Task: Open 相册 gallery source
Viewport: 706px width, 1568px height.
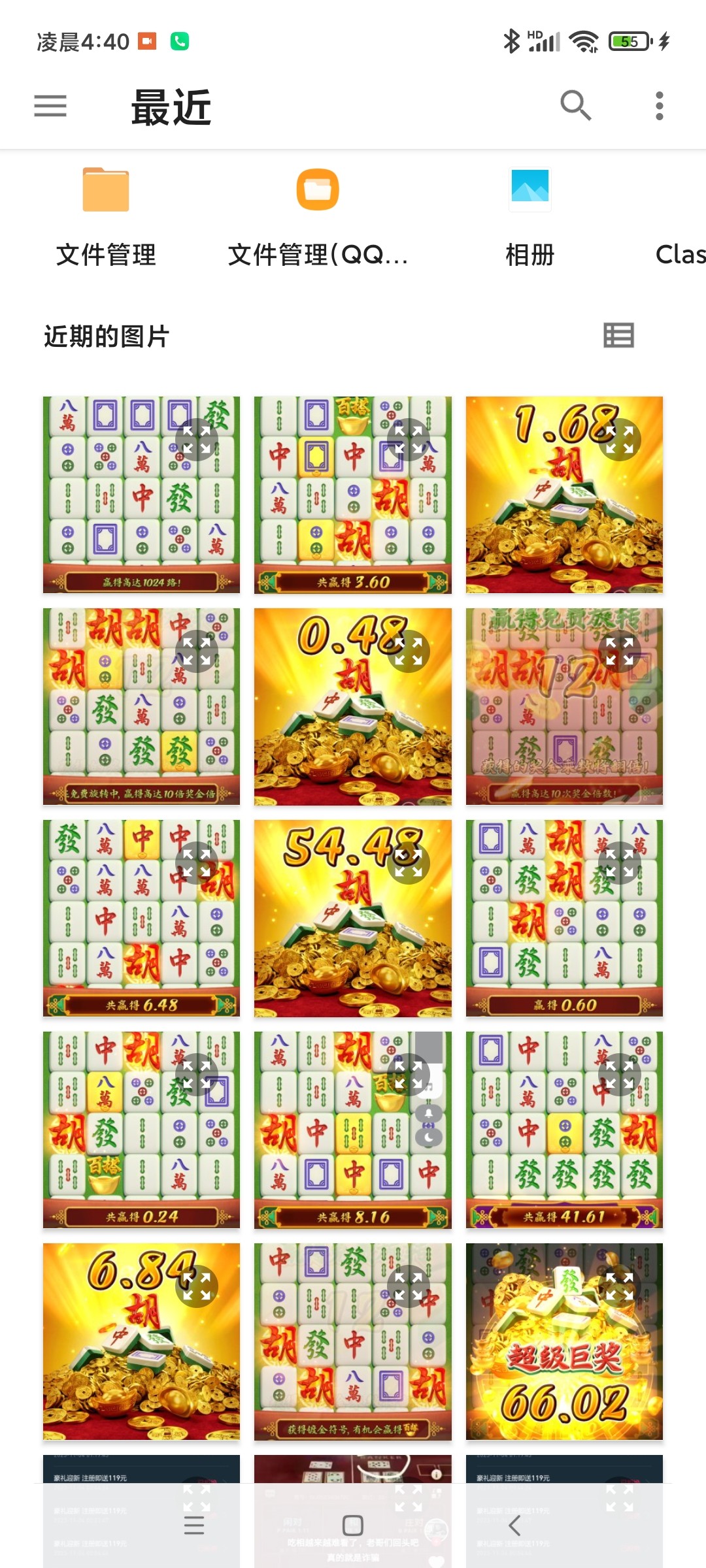Action: 529,217
